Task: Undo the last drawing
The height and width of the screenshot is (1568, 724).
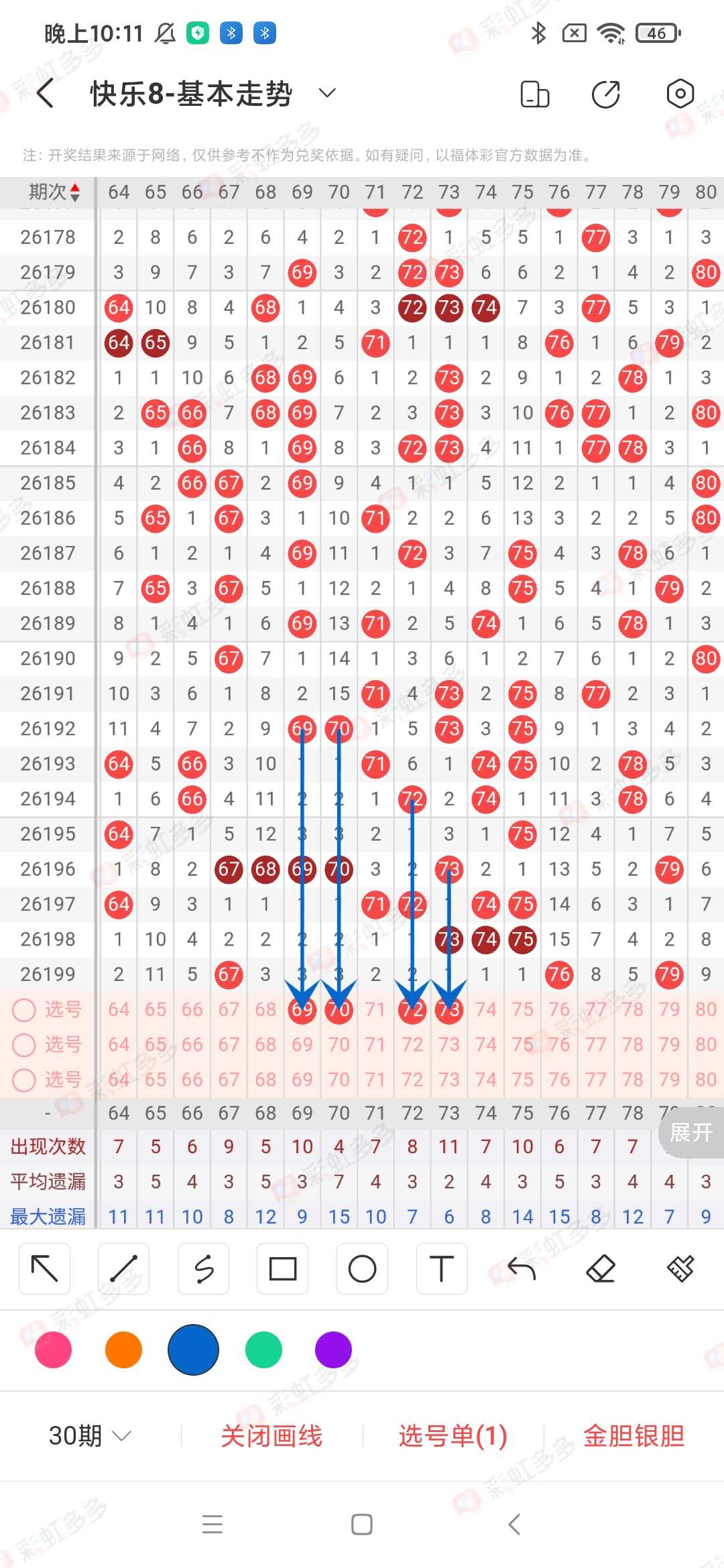Action: pos(521,1268)
